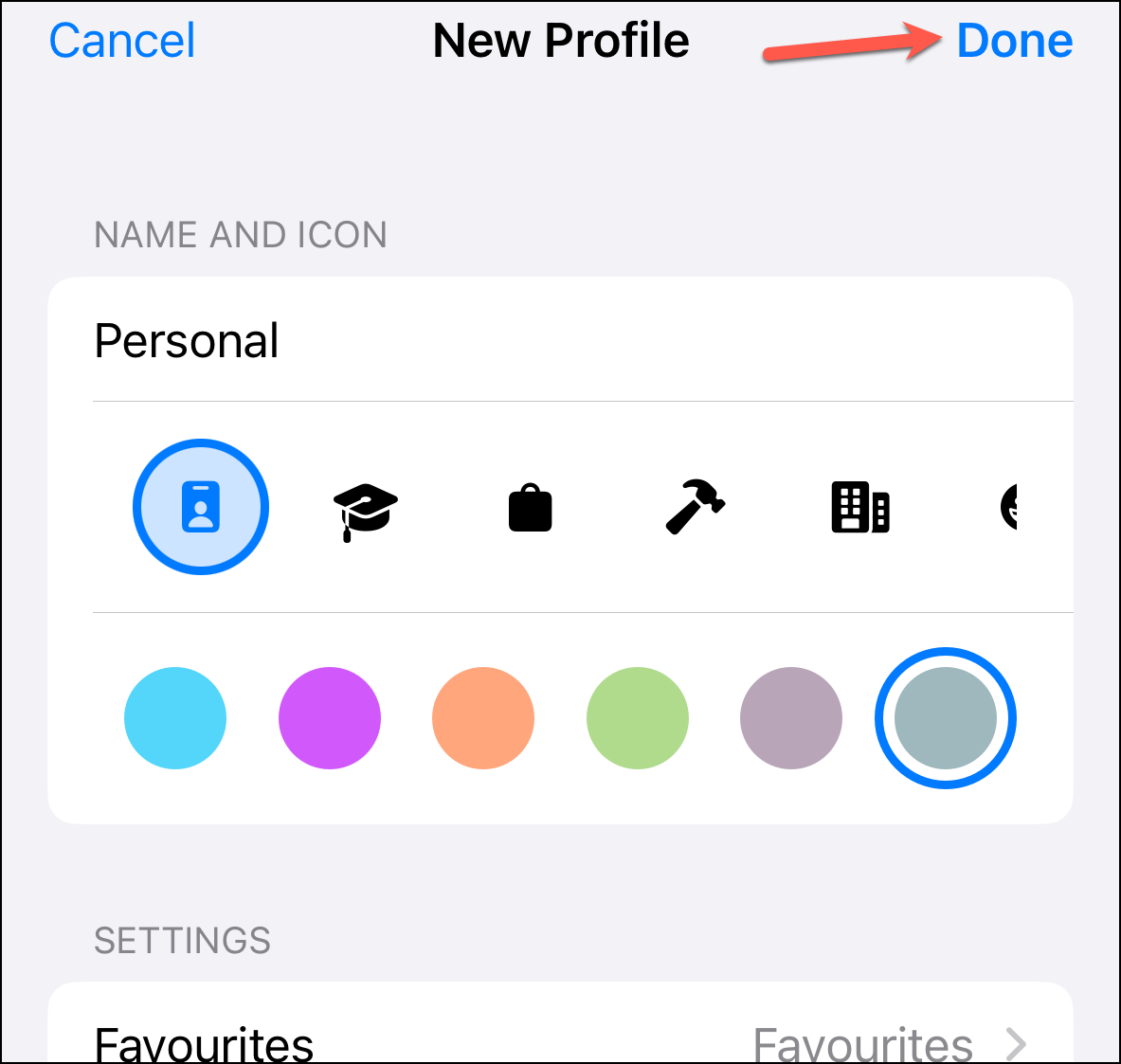Choose the office building icon
Image resolution: width=1121 pixels, height=1064 pixels.
(859, 507)
